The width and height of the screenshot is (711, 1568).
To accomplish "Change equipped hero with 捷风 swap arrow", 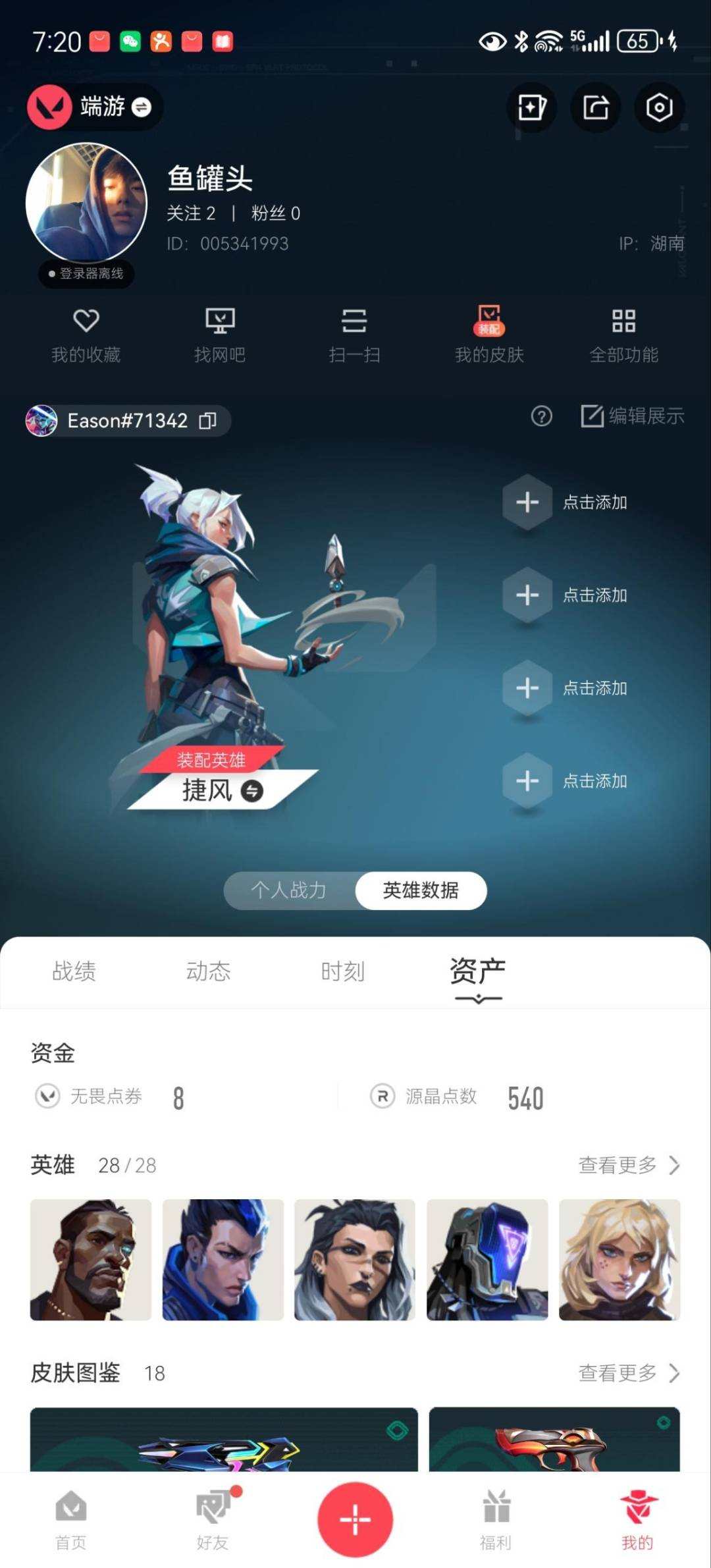I will pyautogui.click(x=253, y=790).
